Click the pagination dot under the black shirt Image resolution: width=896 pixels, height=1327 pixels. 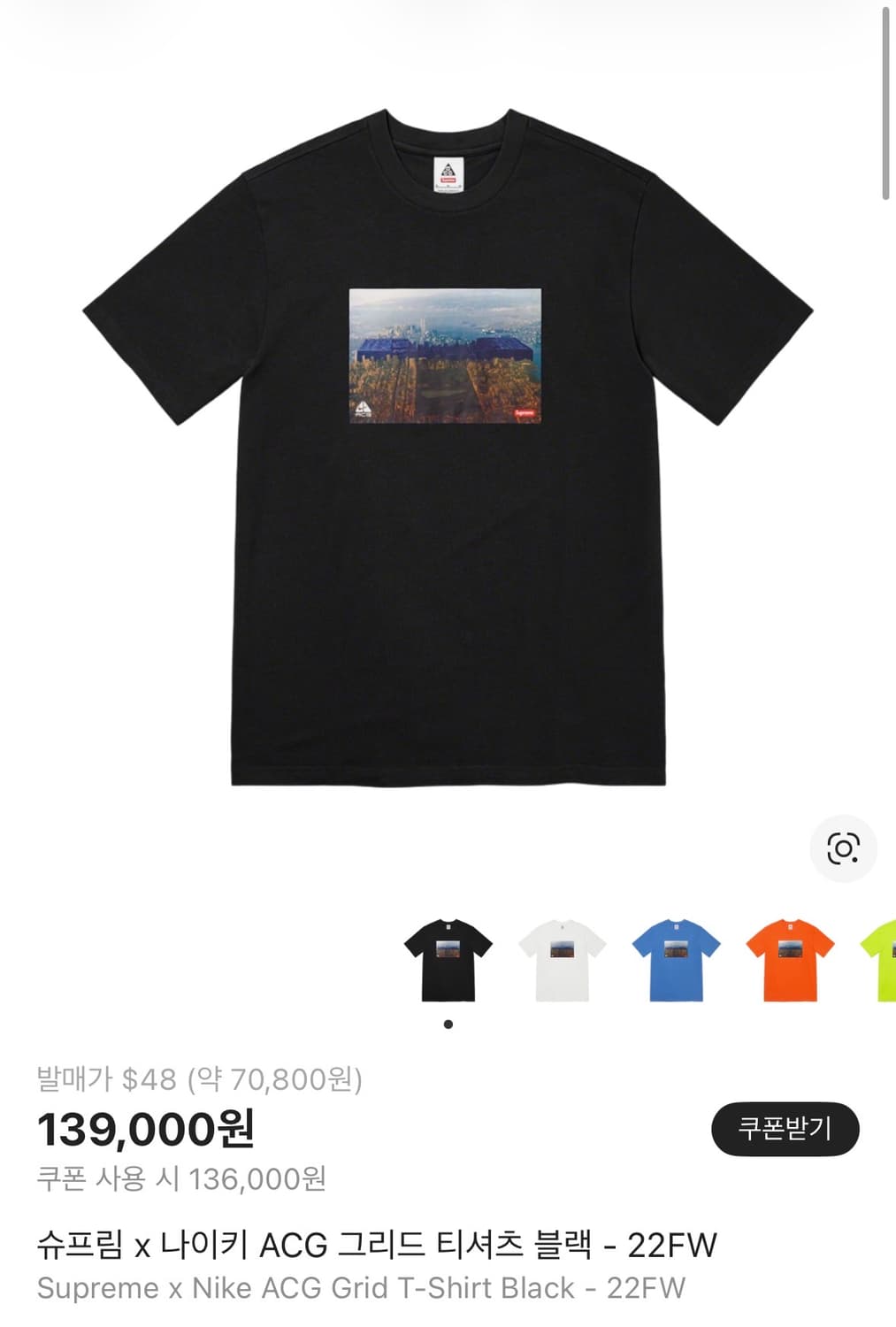tap(448, 1024)
